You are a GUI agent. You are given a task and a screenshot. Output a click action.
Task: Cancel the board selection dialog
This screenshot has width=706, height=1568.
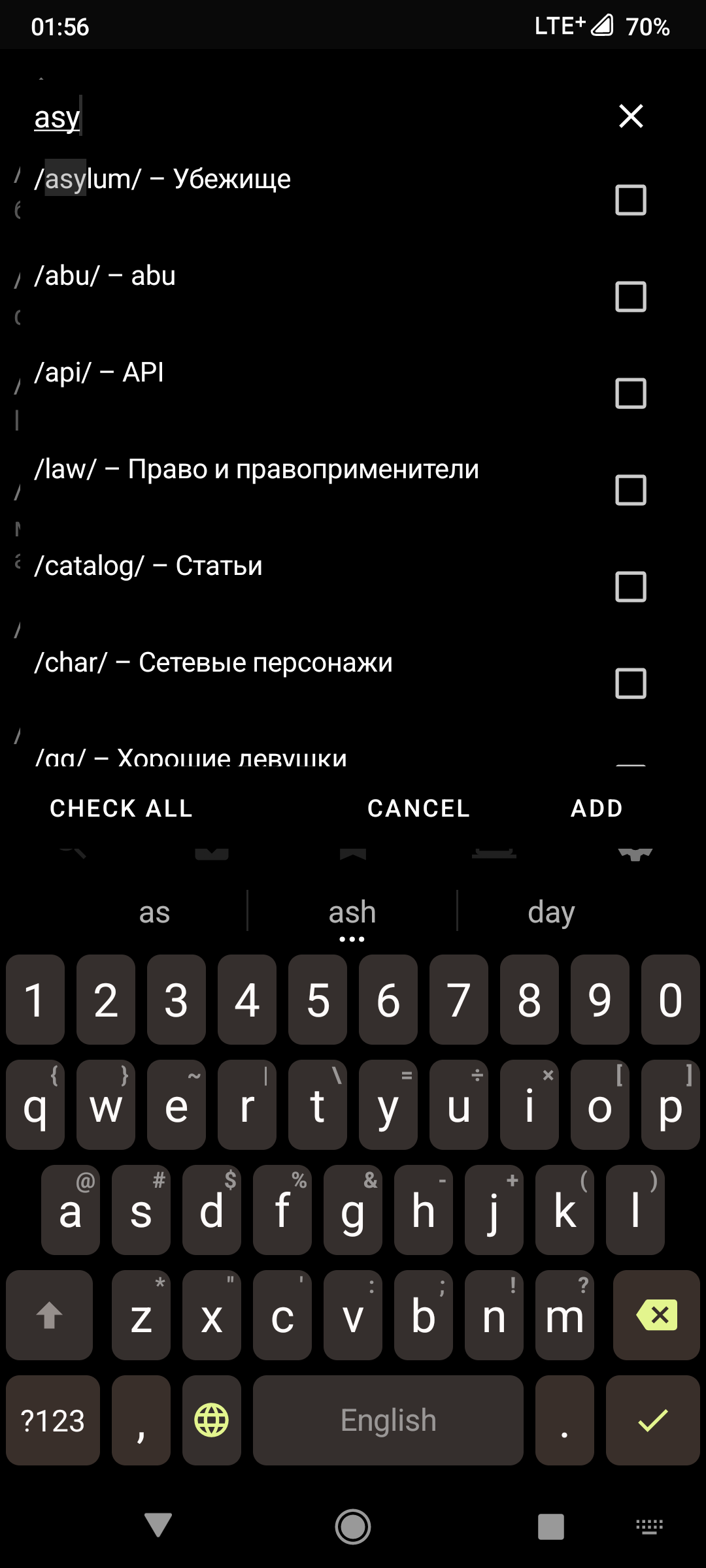tap(418, 808)
